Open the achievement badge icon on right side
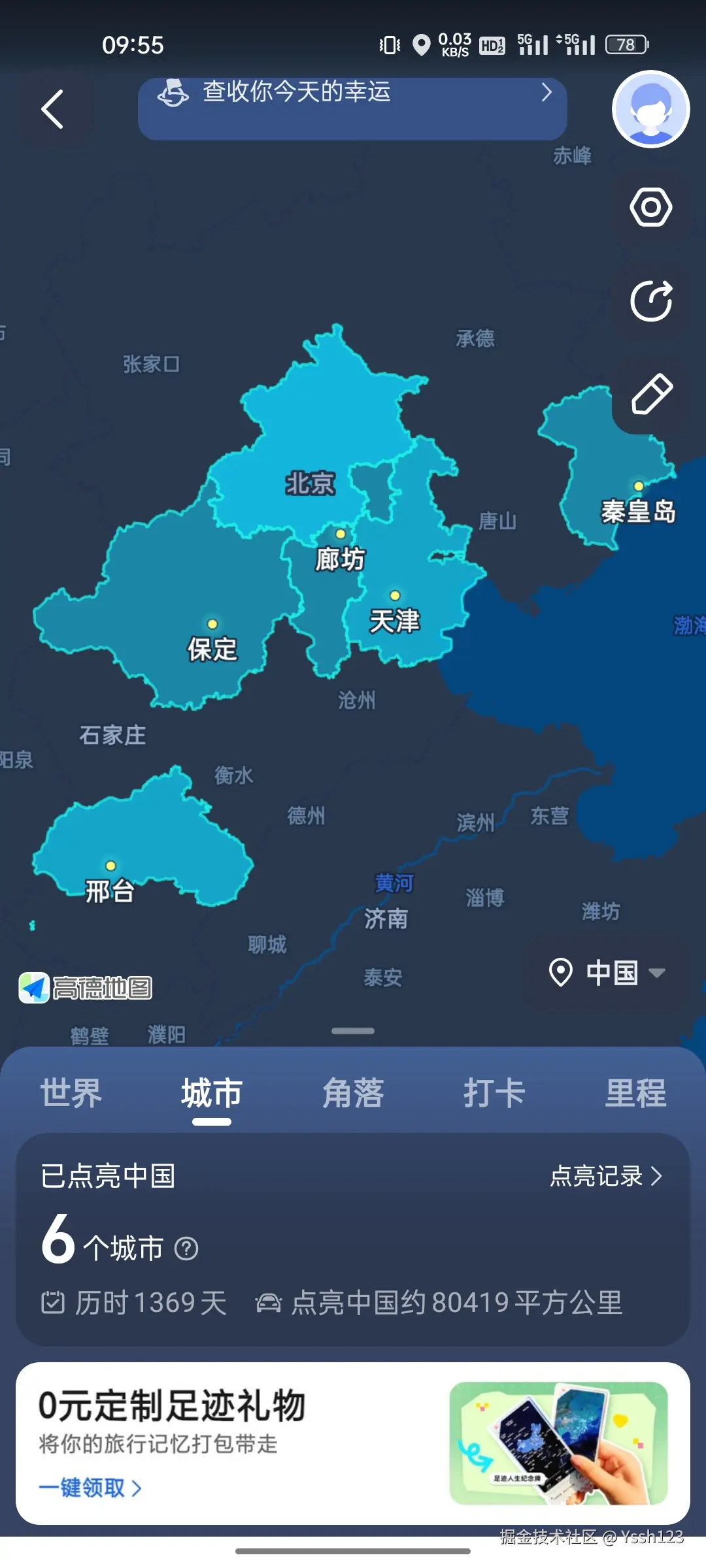 (x=651, y=207)
